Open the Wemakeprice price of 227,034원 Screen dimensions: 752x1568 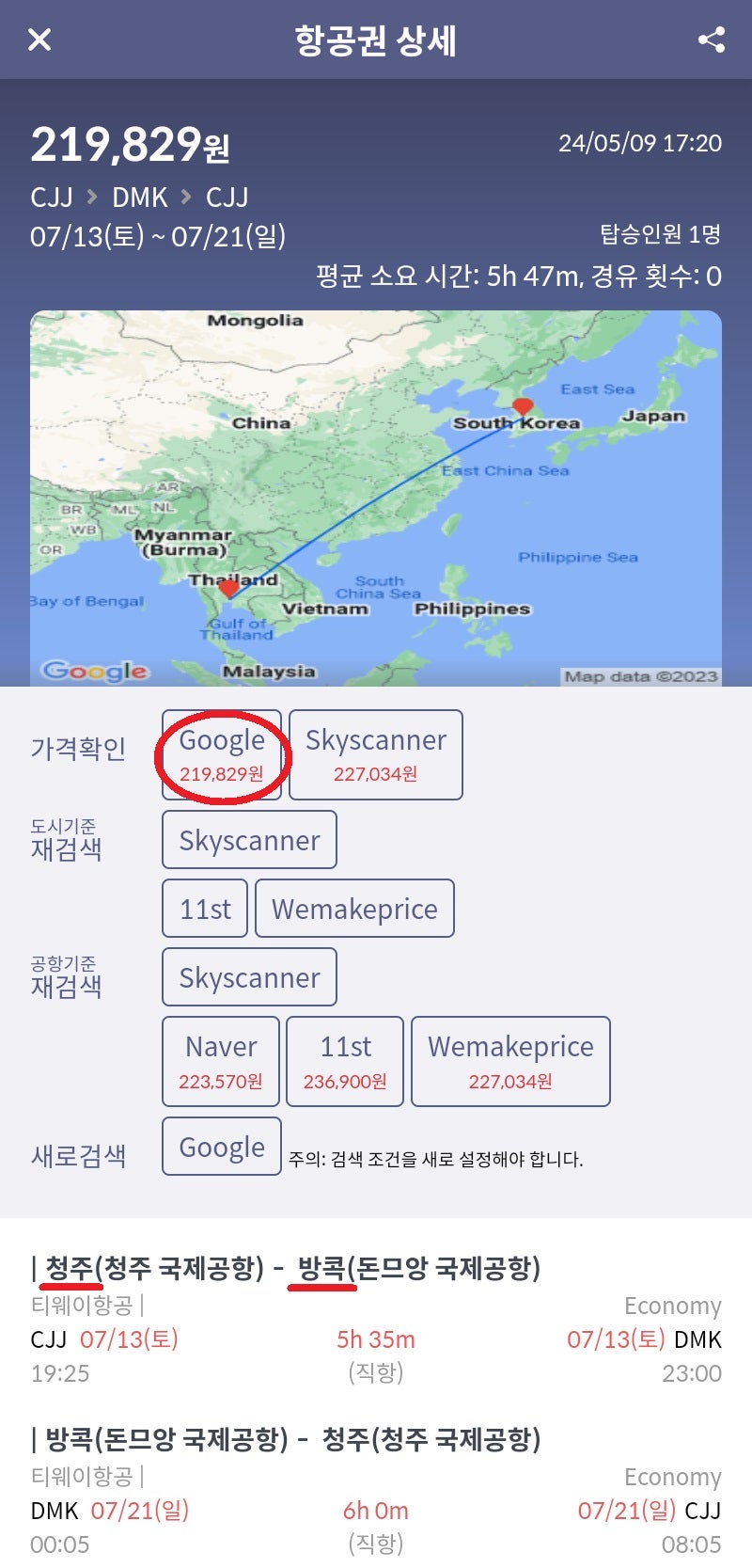point(510,1062)
